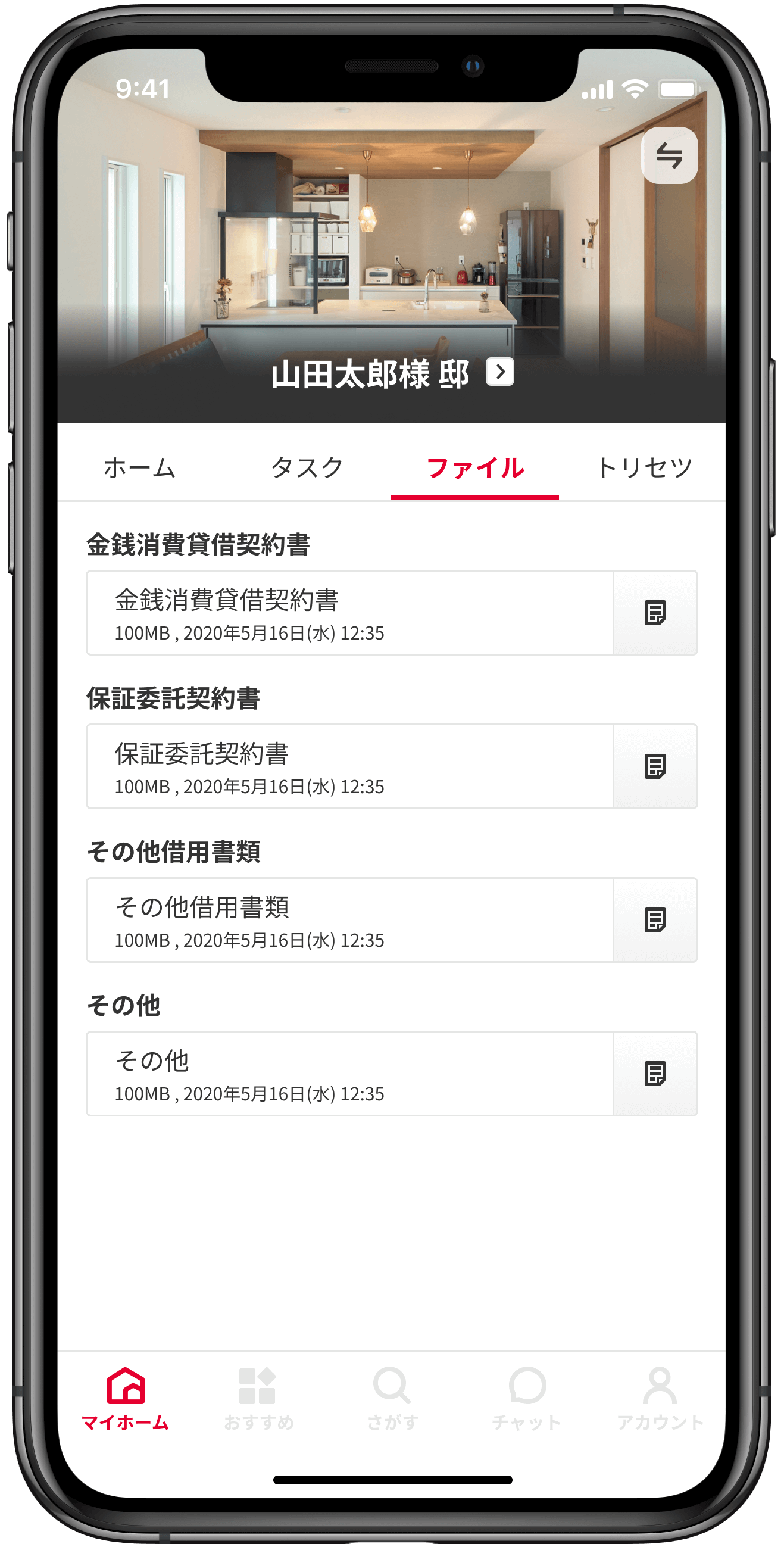784x1547 pixels.
Task: Open the その他借用書類 file row
Action: point(349,921)
